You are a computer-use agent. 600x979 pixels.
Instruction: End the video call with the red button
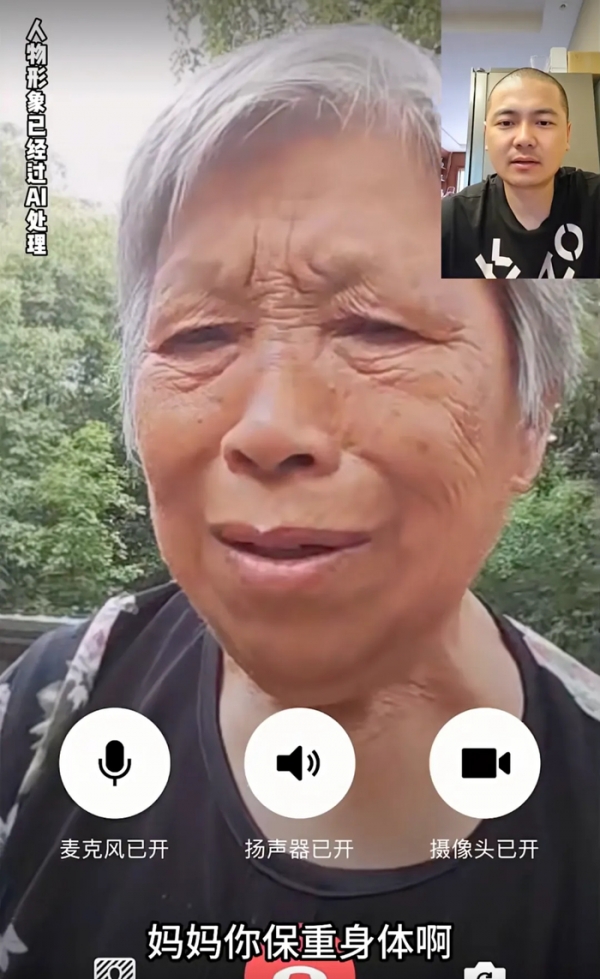(299, 970)
